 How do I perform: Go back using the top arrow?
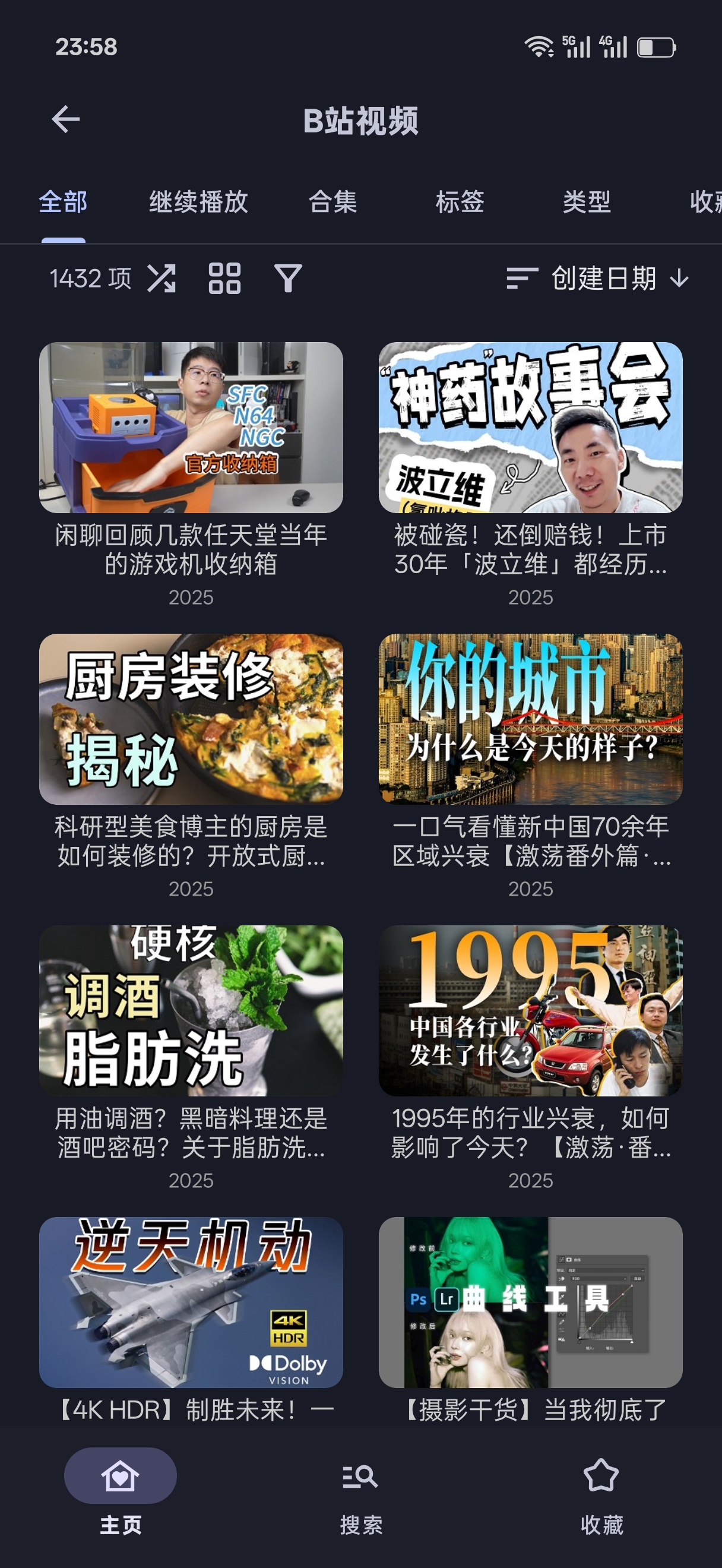[66, 119]
